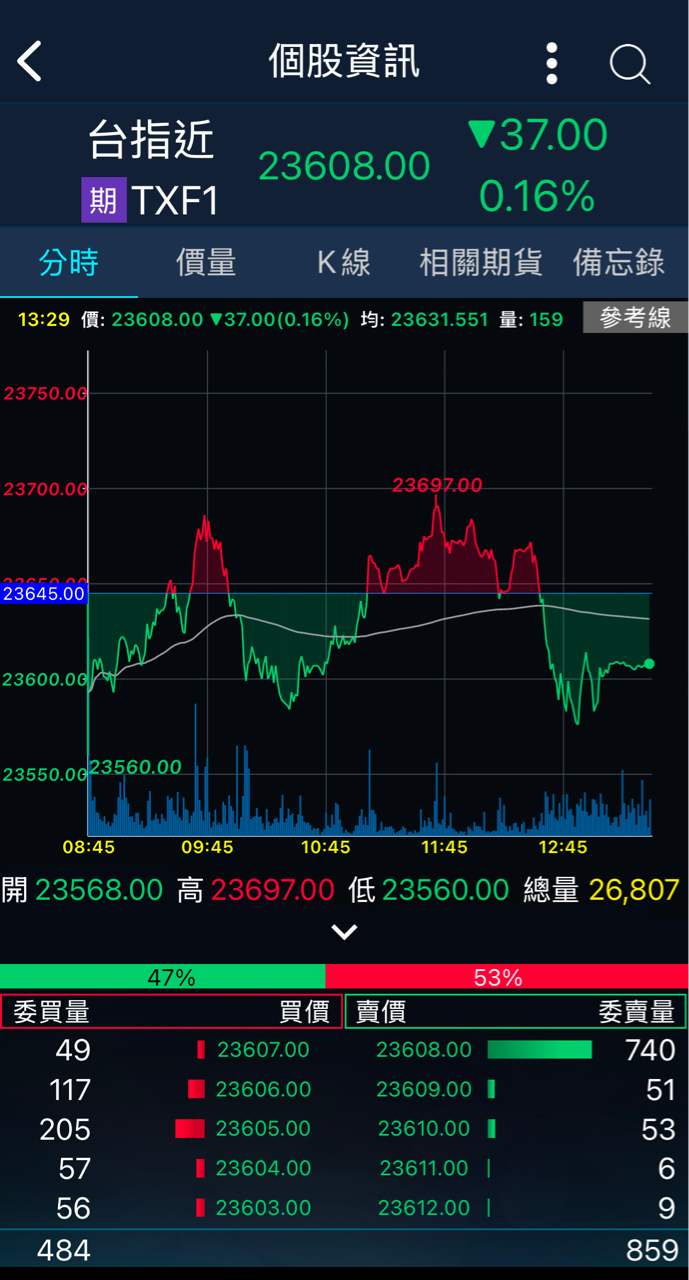Image resolution: width=689 pixels, height=1280 pixels.
Task: Go back using the arrow icon
Action: [30, 62]
